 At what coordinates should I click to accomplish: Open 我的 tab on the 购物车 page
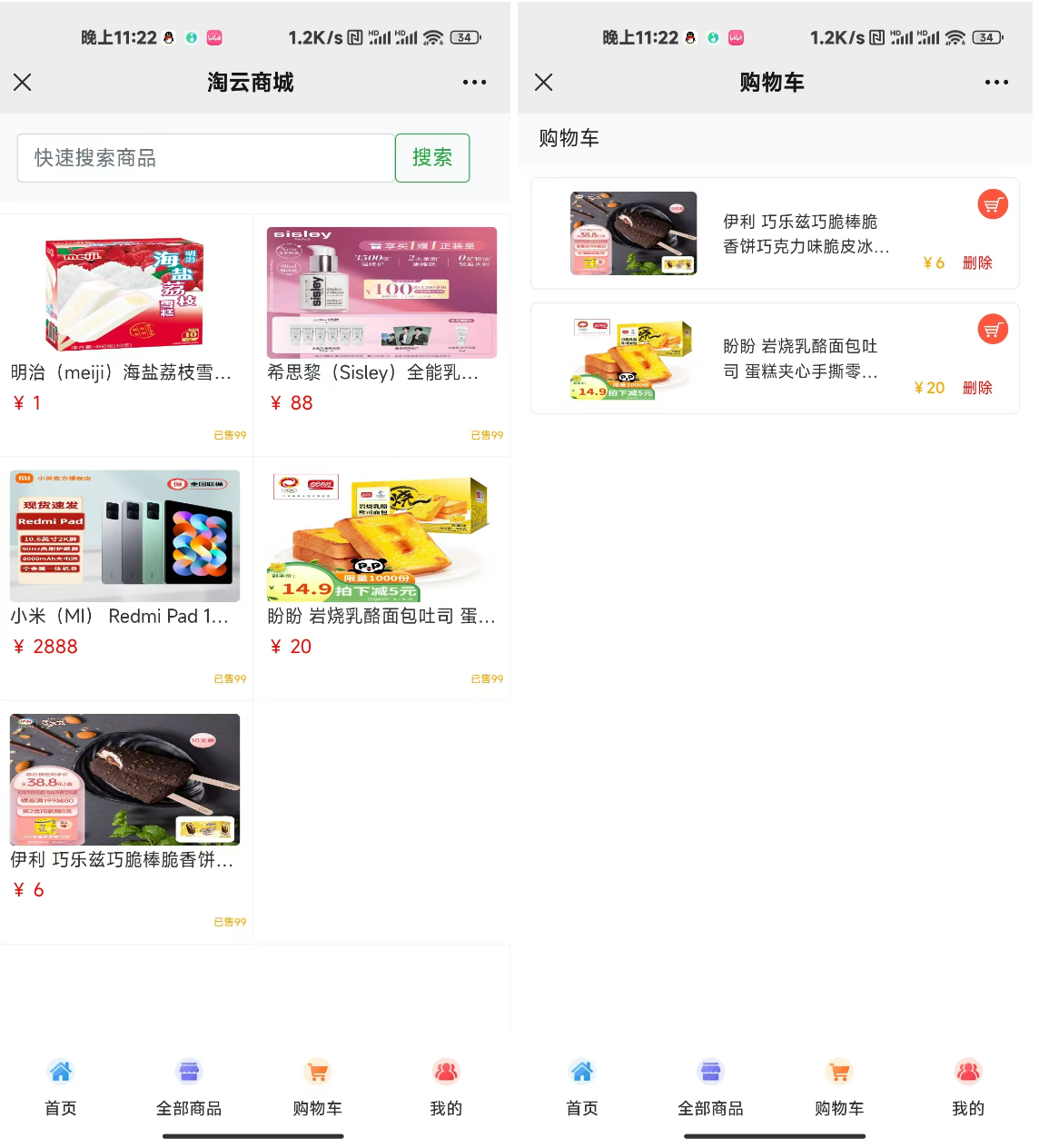coord(968,1087)
